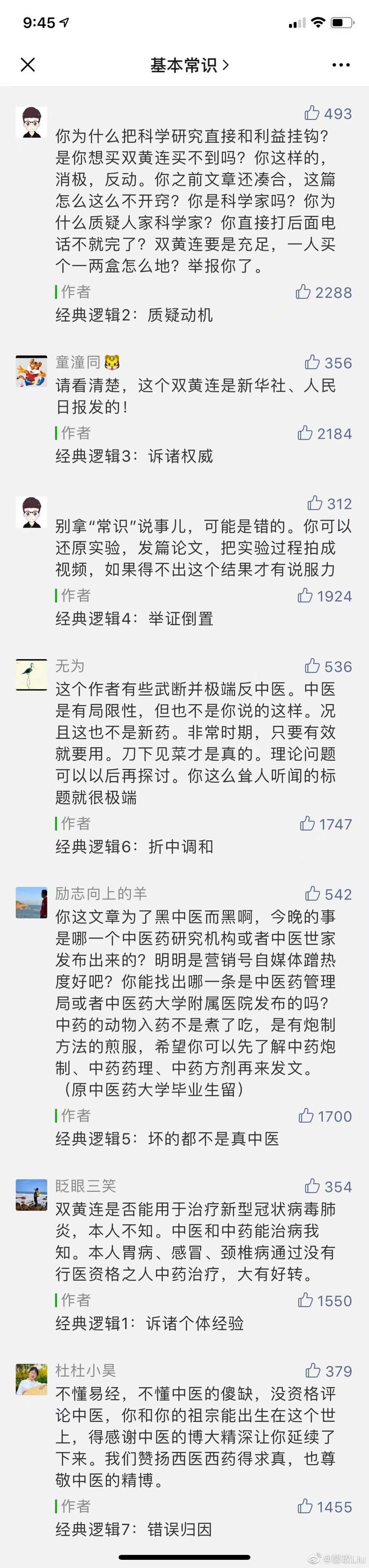
Task: Like 眨眼三笑's comment
Action: coord(312,1186)
